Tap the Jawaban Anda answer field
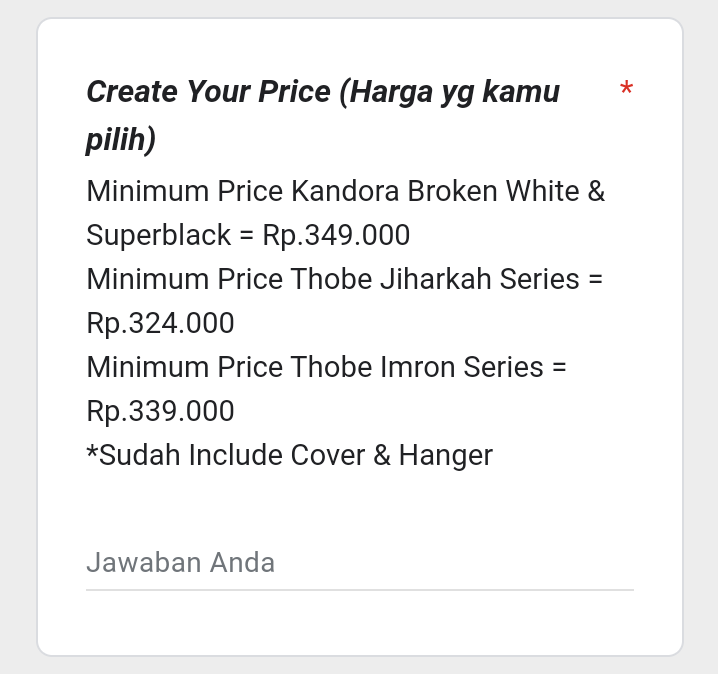 point(358,563)
